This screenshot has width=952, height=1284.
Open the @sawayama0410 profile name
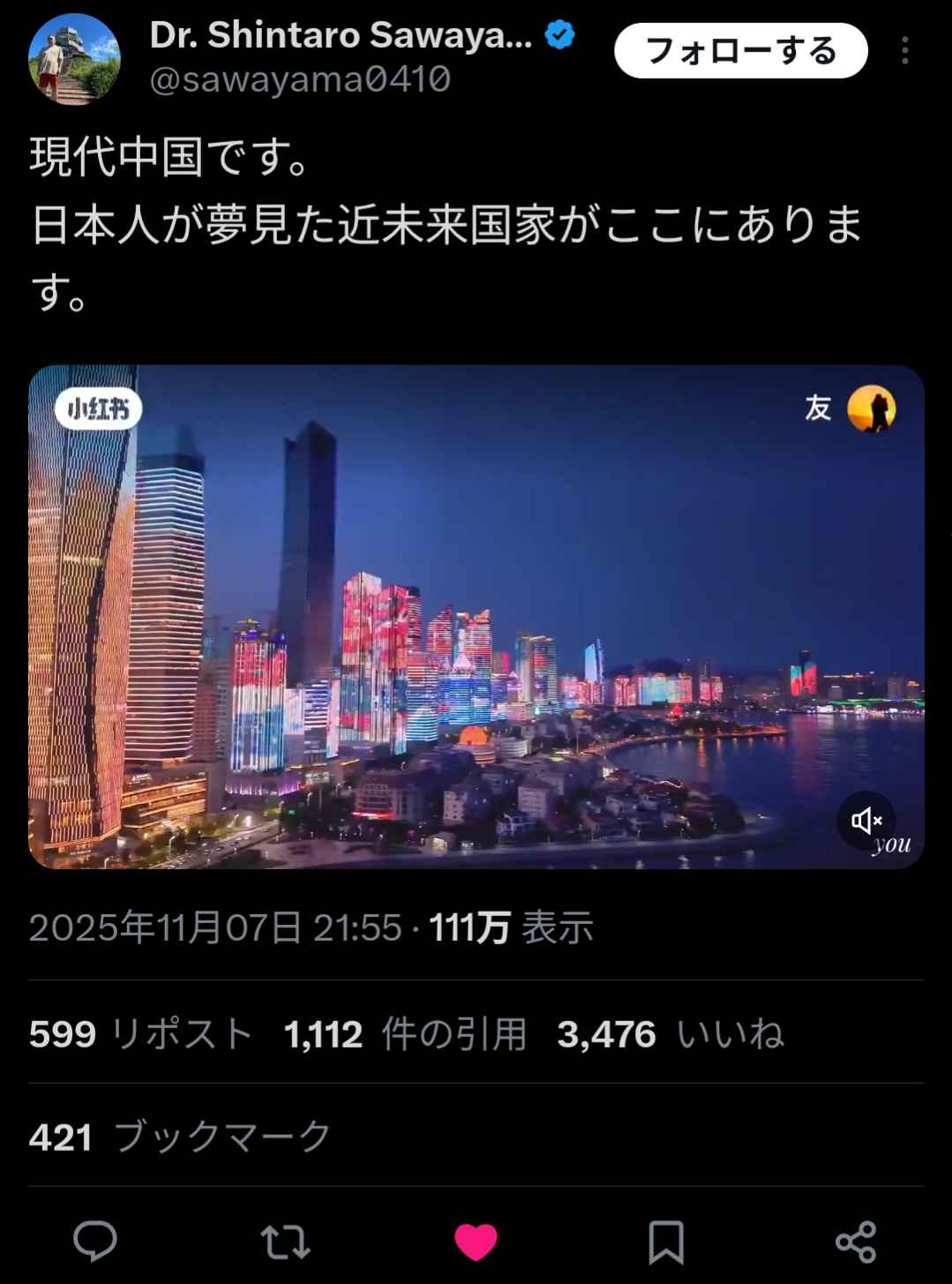300,80
